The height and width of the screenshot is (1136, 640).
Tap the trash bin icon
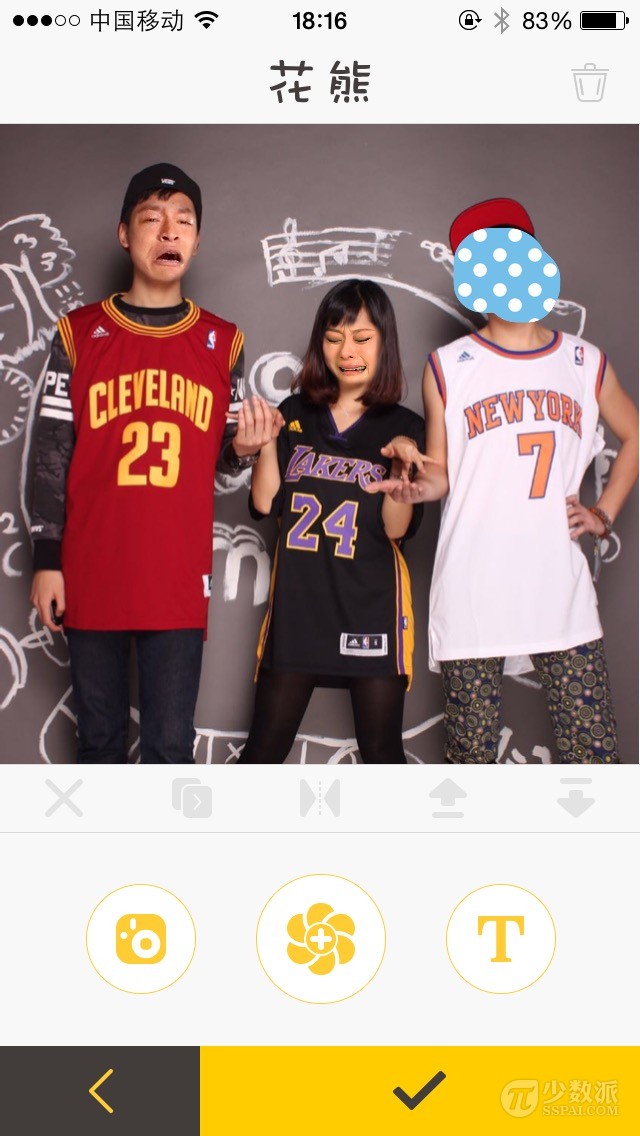tap(590, 82)
